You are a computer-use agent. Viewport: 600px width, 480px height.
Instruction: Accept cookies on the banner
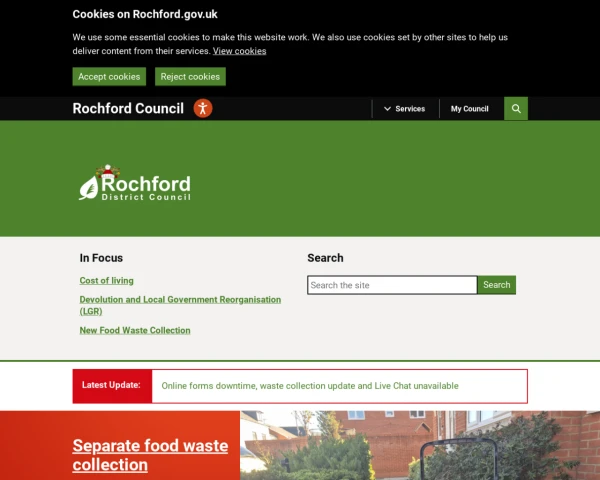[109, 77]
